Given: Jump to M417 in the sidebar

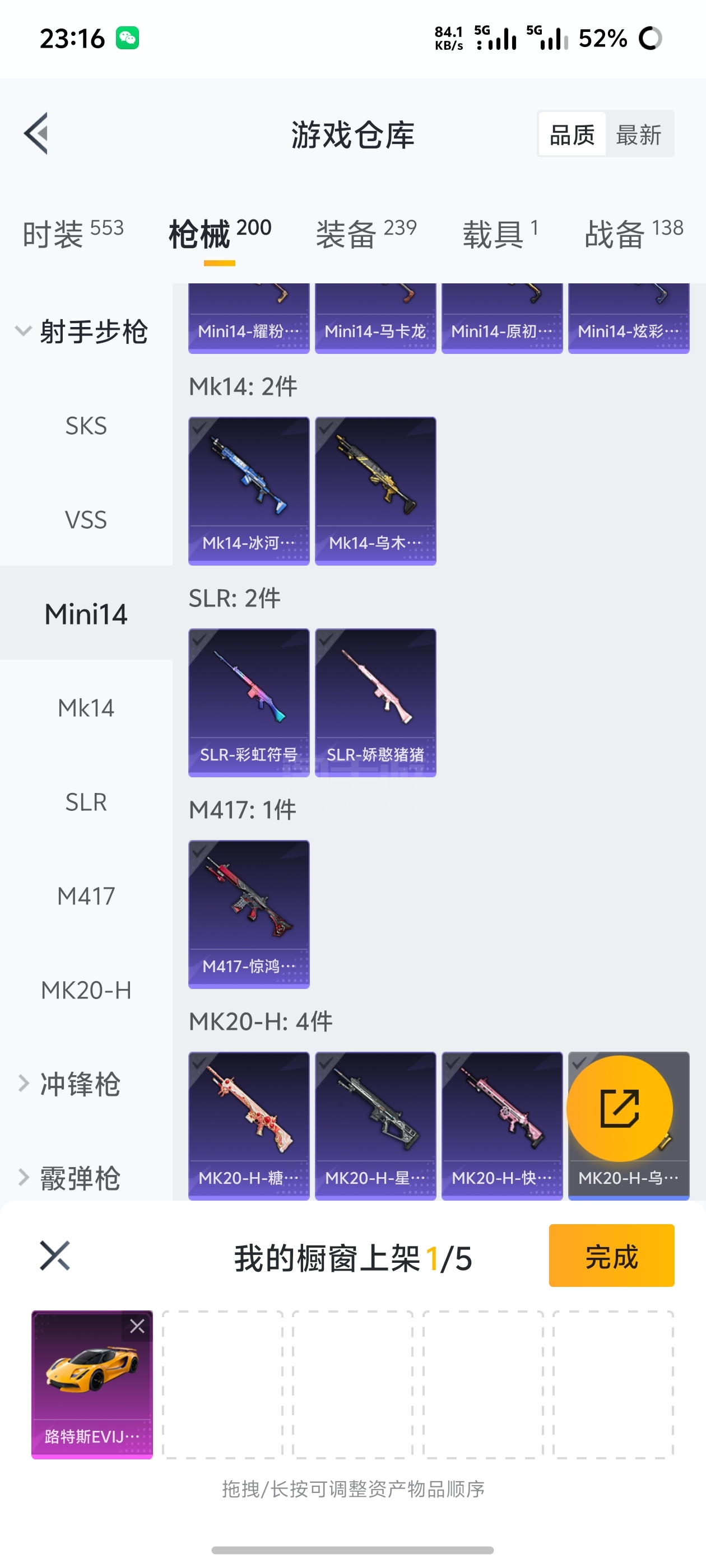Looking at the screenshot, I should tap(86, 896).
